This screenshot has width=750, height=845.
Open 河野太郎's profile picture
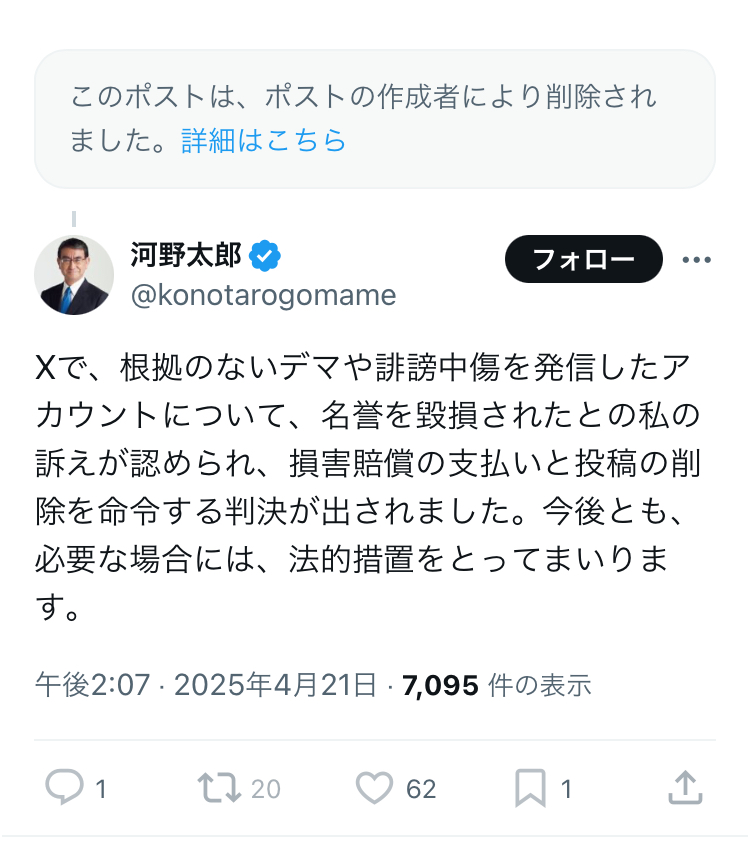(74, 276)
